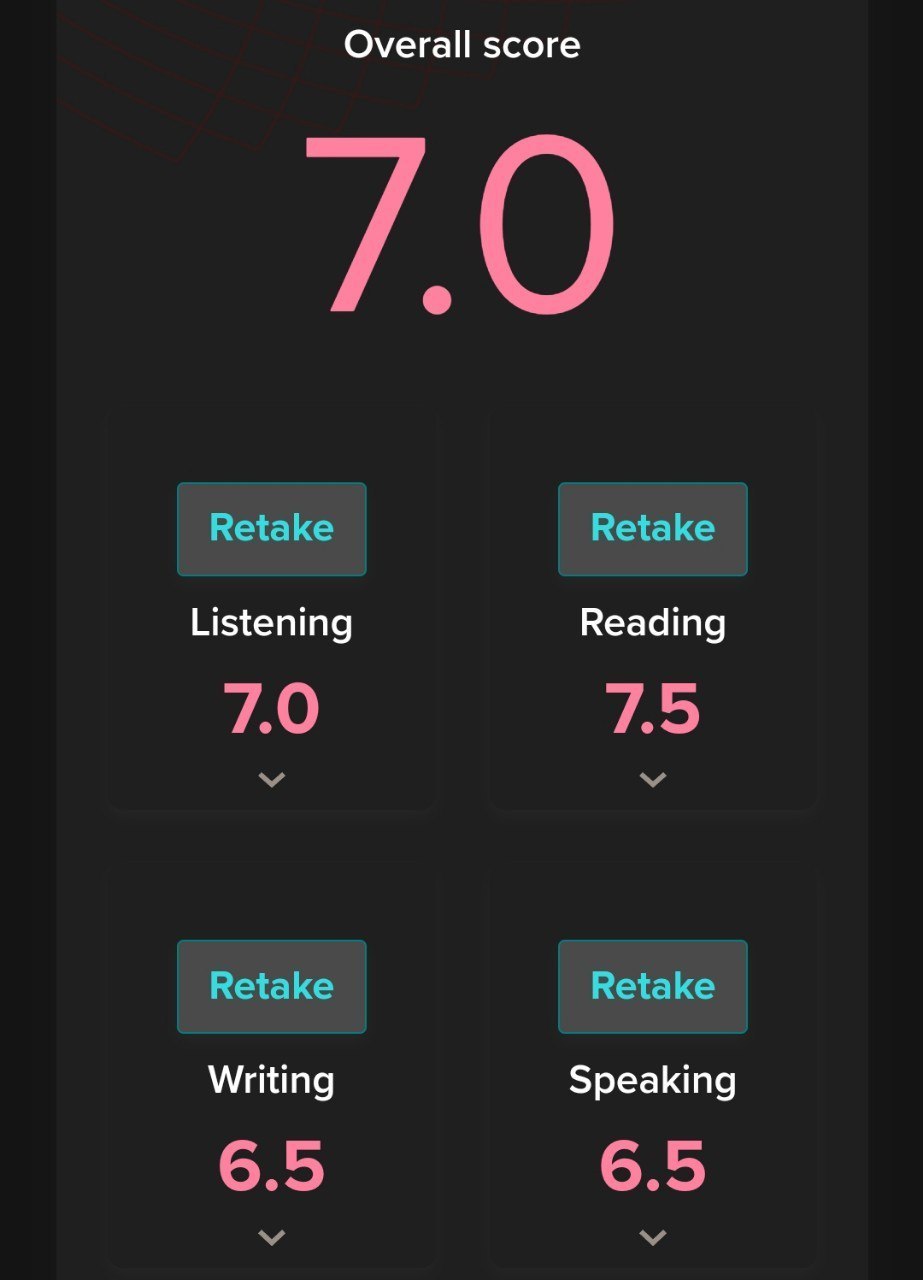Retake the Writing section
The image size is (923, 1280).
point(272,986)
